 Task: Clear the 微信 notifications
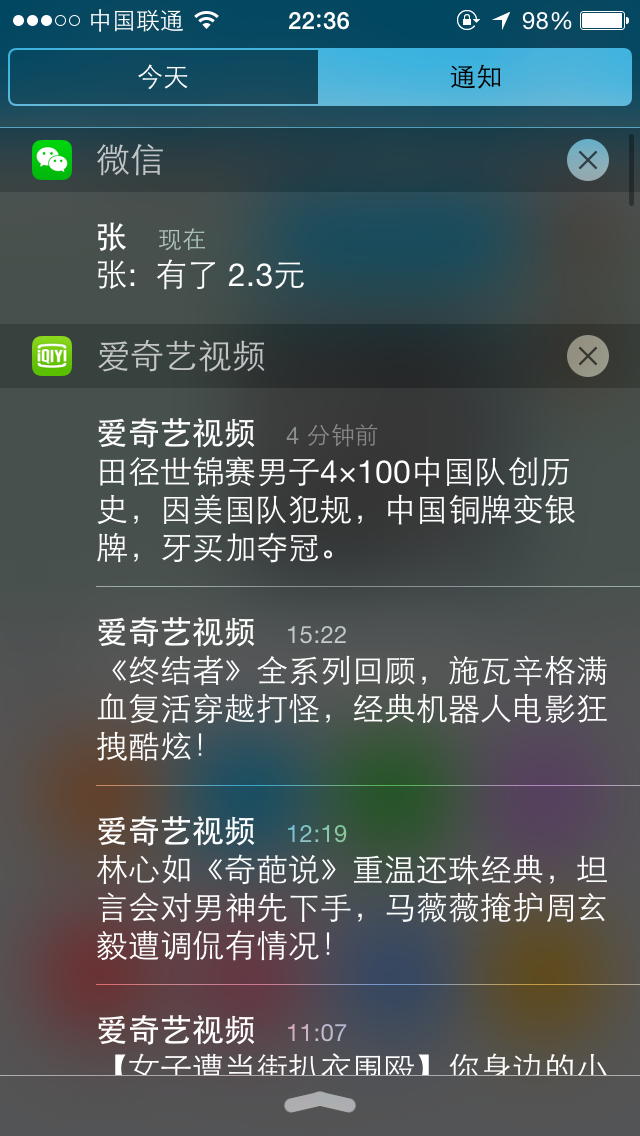(587, 159)
